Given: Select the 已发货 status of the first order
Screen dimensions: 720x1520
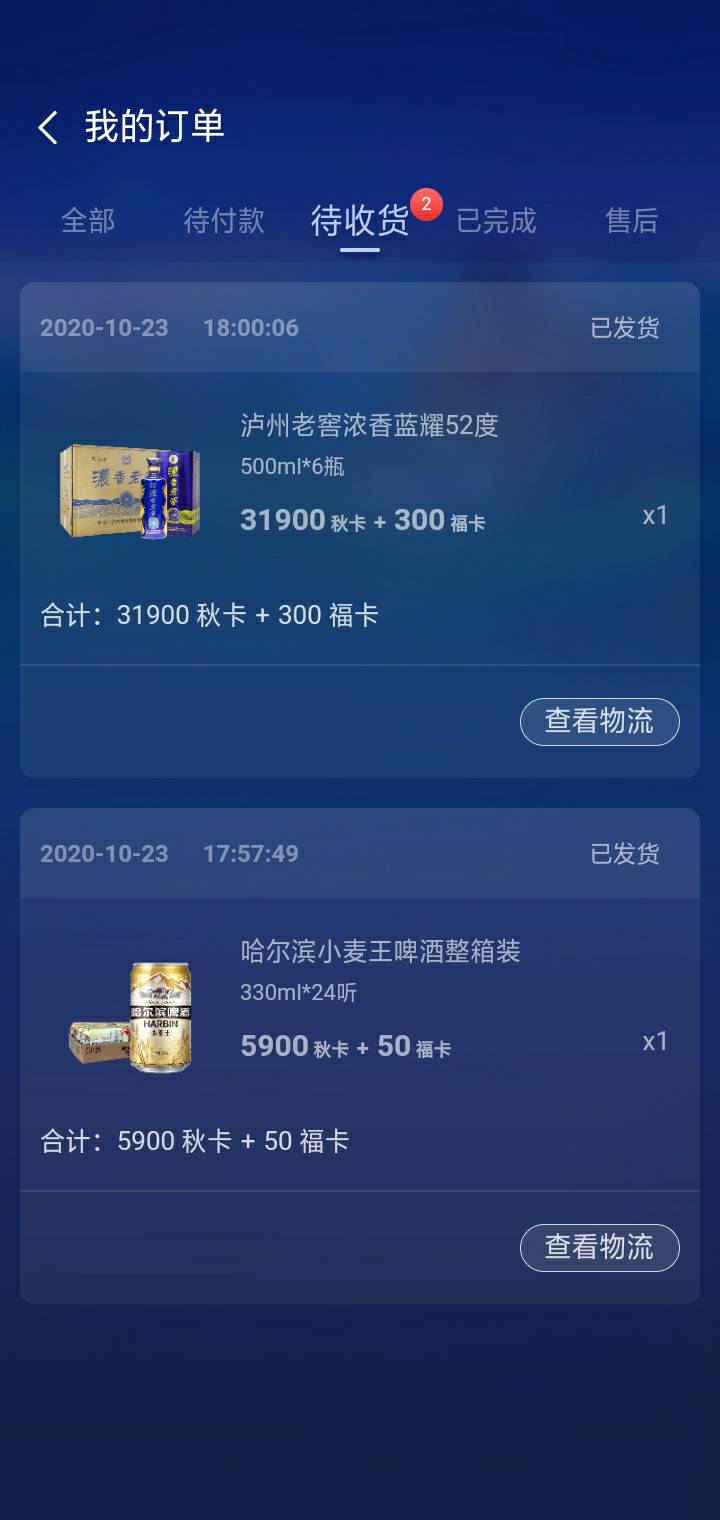Looking at the screenshot, I should [x=624, y=328].
